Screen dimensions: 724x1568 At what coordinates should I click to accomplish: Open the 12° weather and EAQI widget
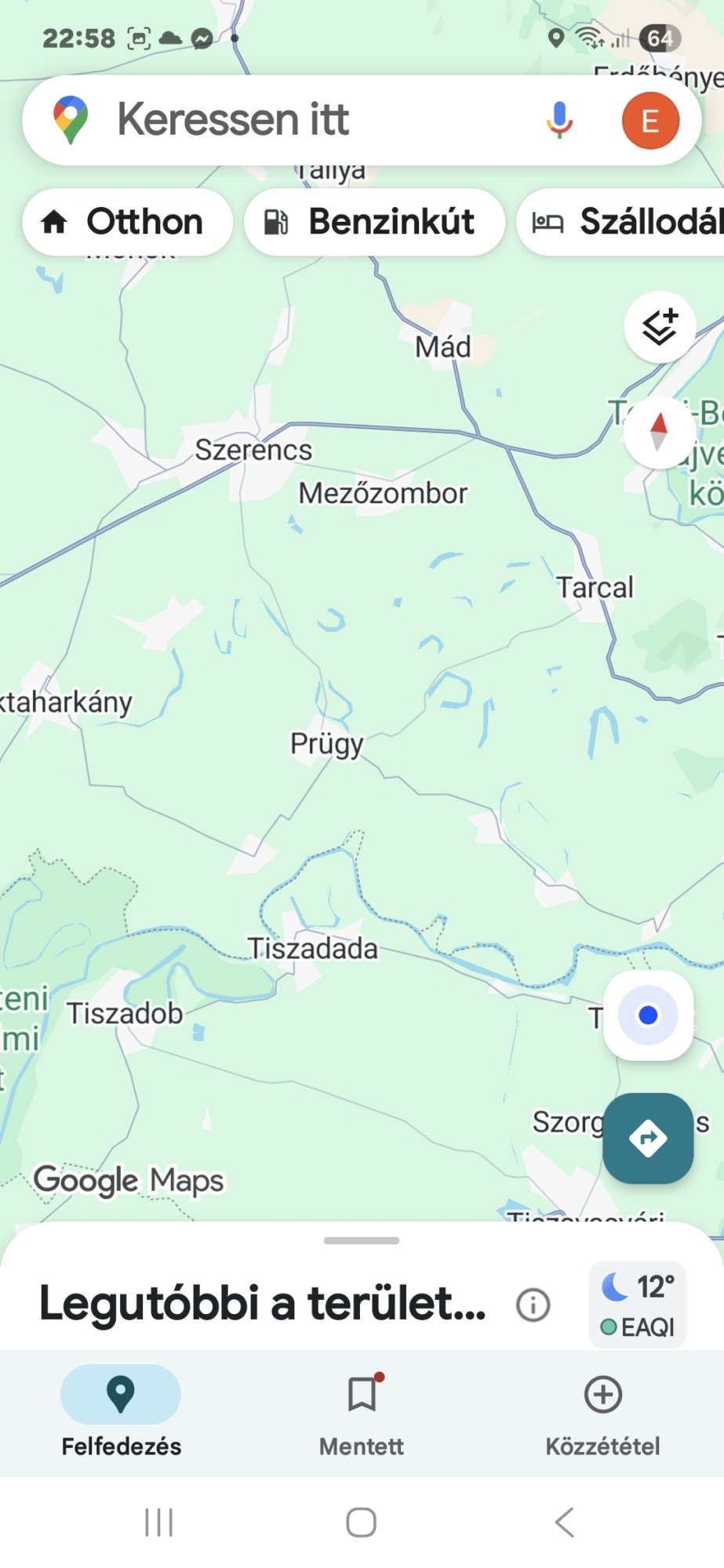click(x=637, y=1305)
